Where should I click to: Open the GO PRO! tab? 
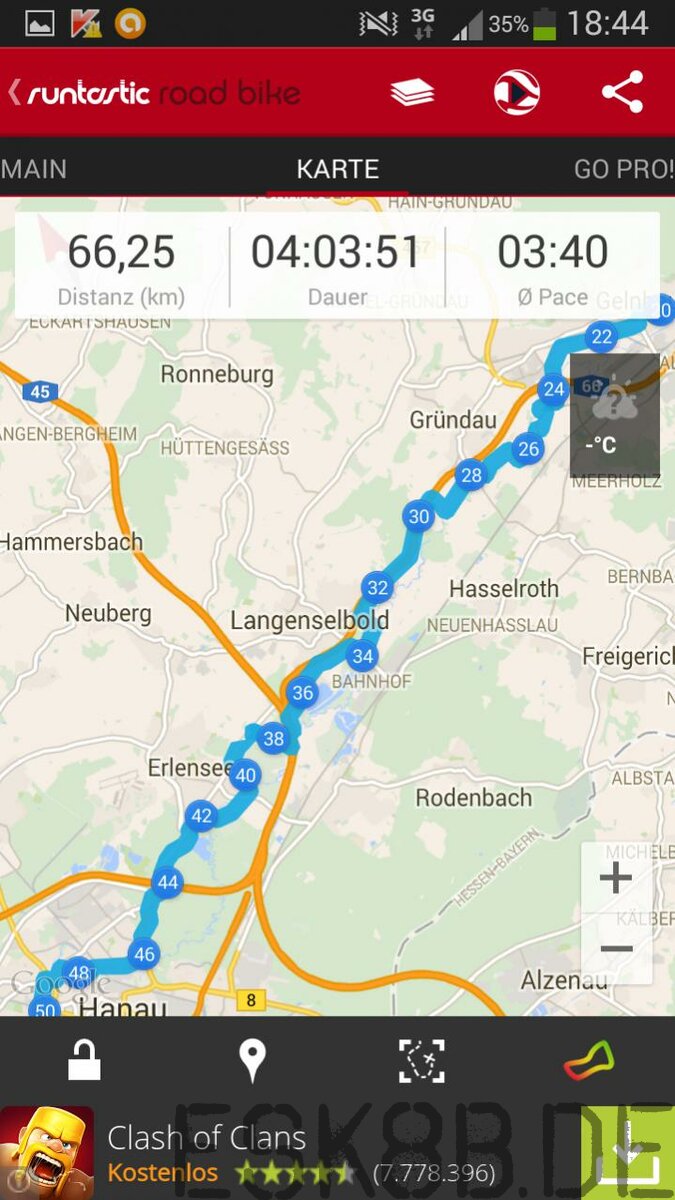point(622,169)
